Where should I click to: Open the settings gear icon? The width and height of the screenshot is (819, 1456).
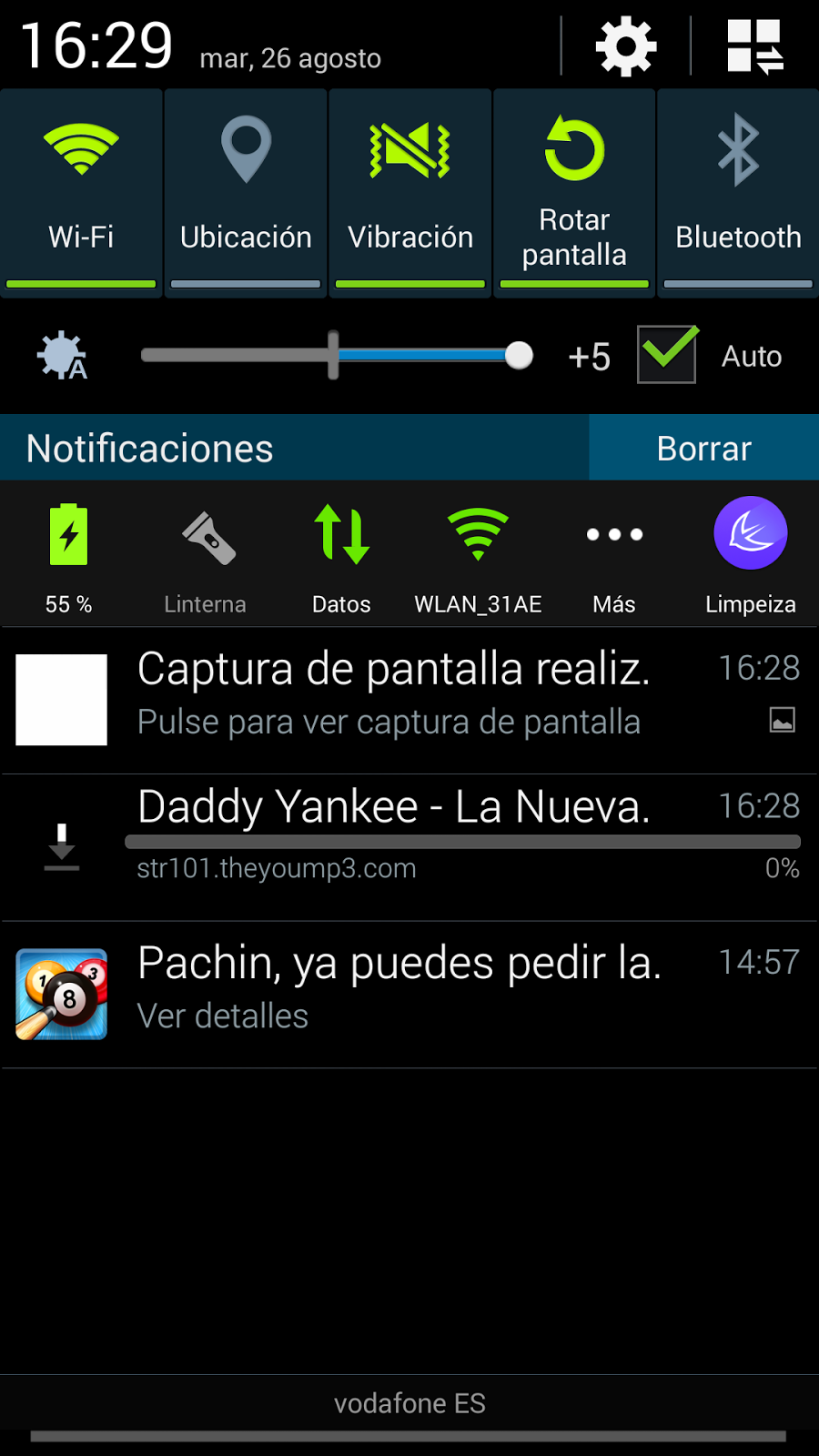pos(625,46)
